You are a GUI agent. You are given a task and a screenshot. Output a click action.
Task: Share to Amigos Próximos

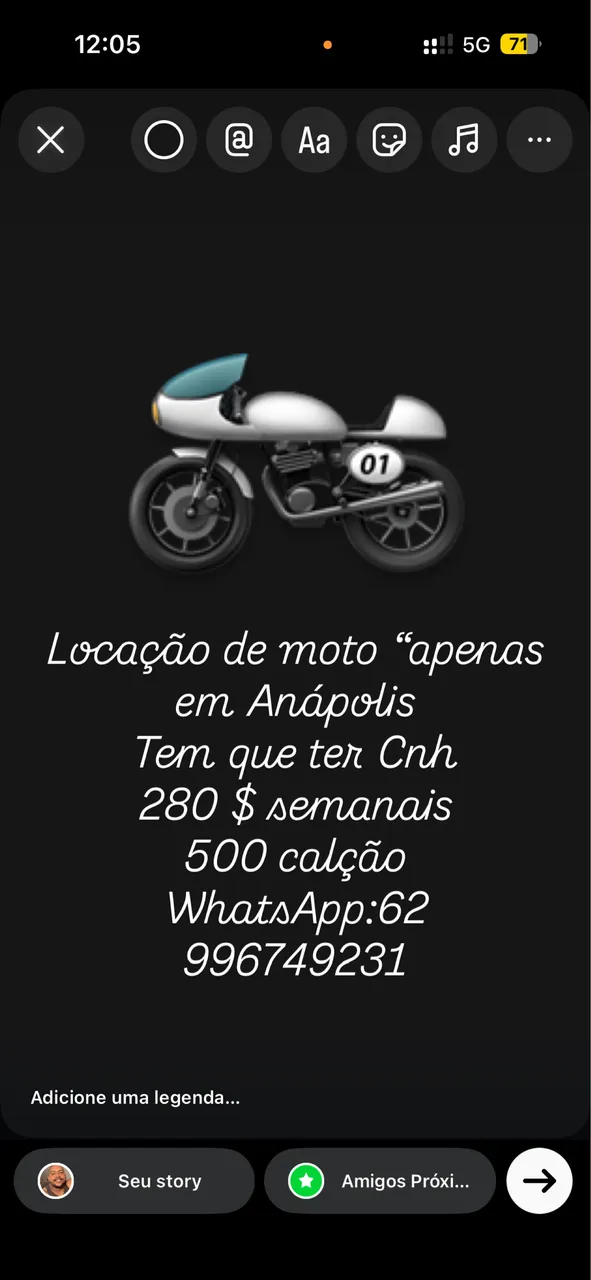pos(380,1181)
